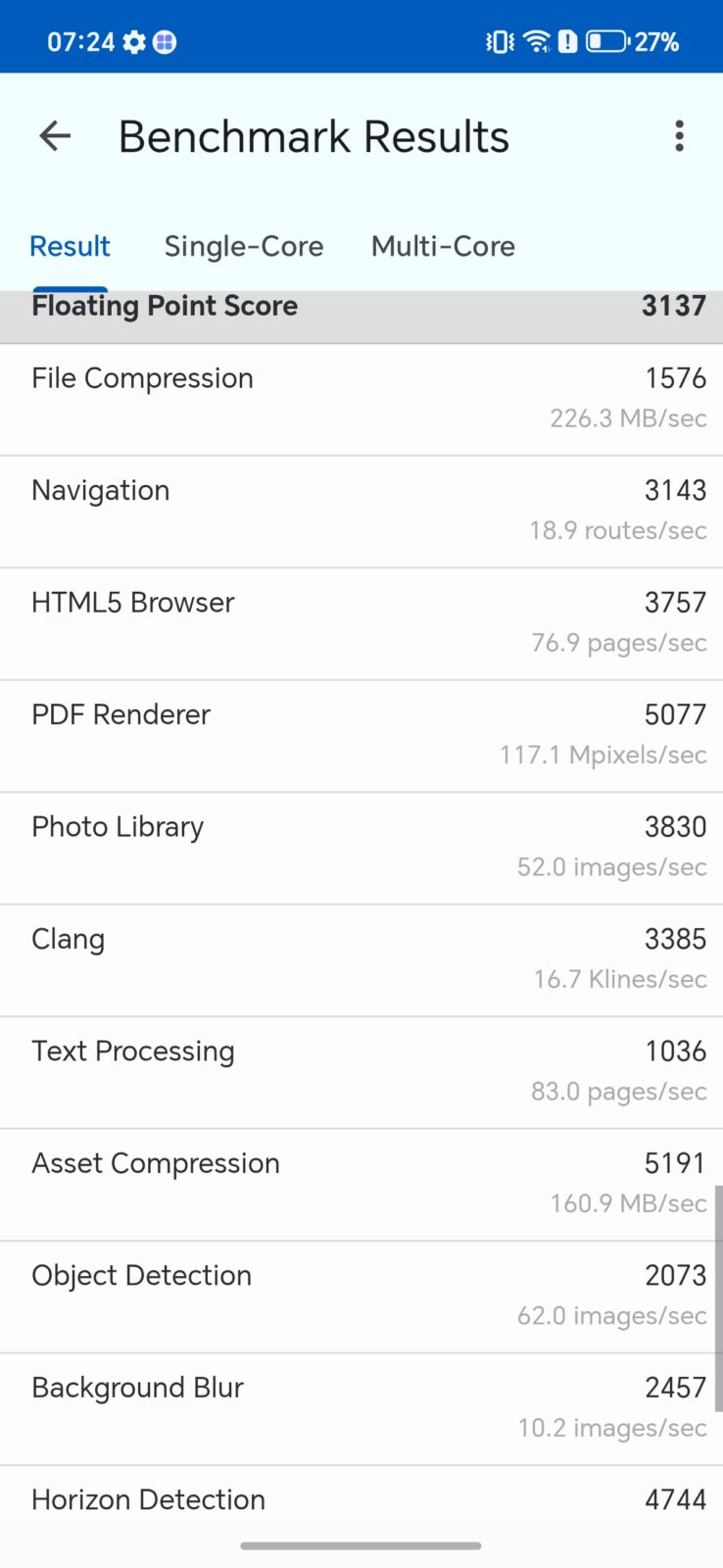The image size is (723, 1568).
Task: Switch to the Single-Core tab
Action: coord(244,246)
